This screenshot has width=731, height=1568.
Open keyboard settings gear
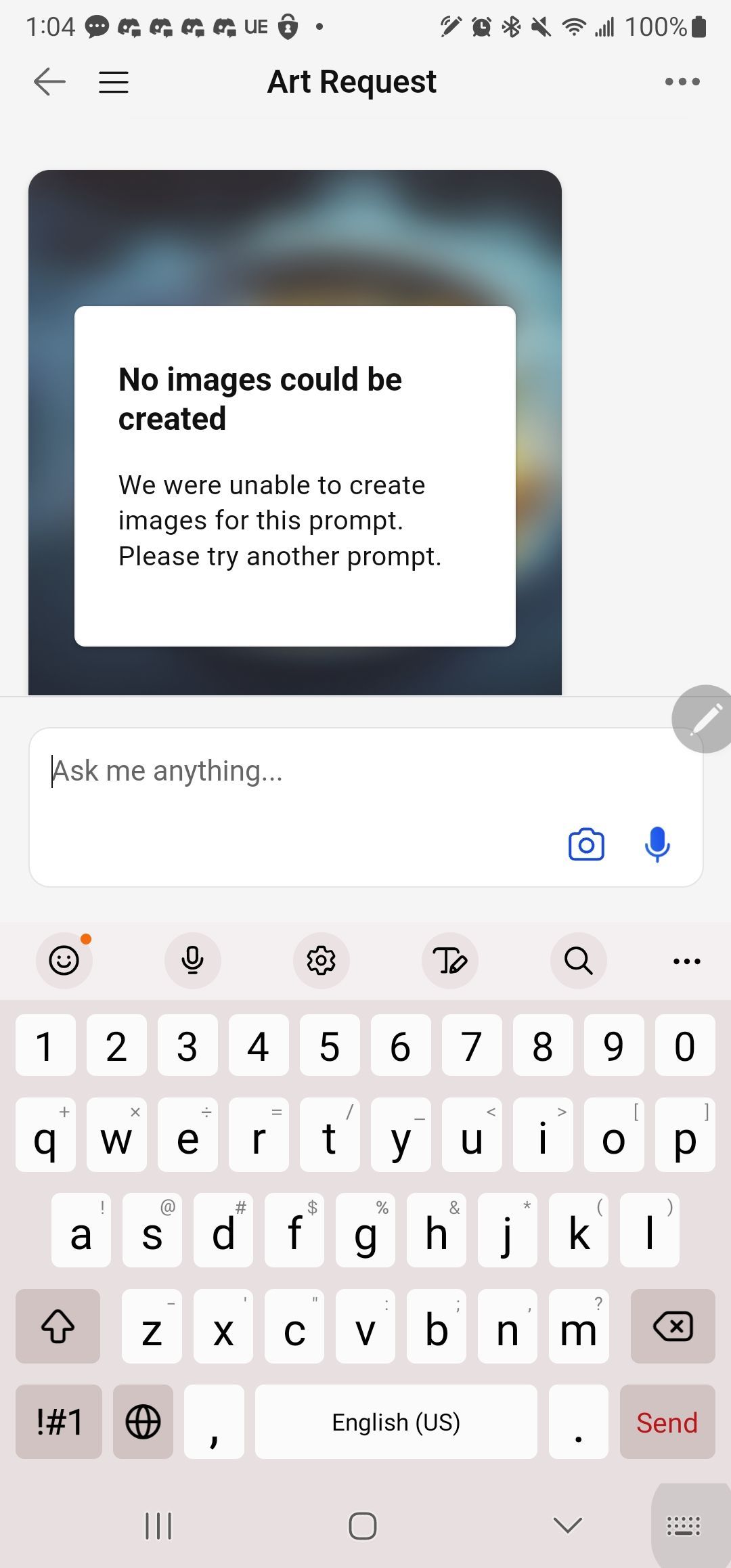pyautogui.click(x=322, y=960)
